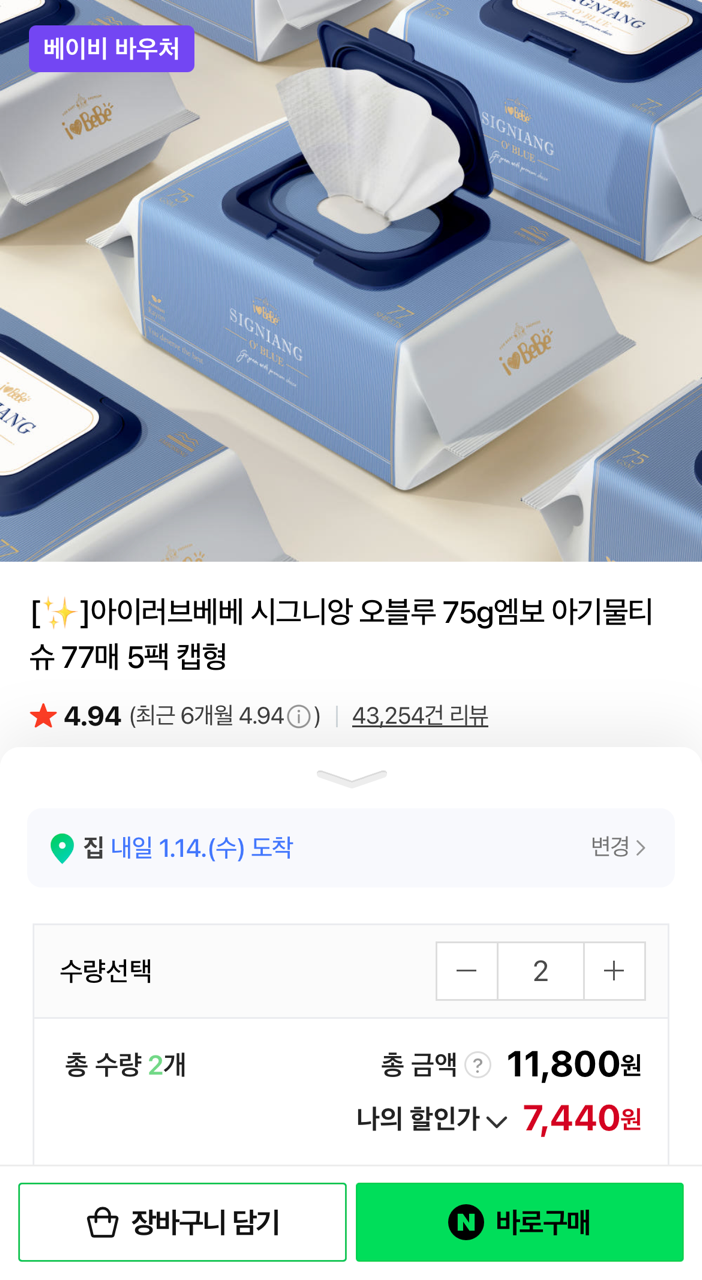Tap the quantity field showing 2

pyautogui.click(x=540, y=971)
